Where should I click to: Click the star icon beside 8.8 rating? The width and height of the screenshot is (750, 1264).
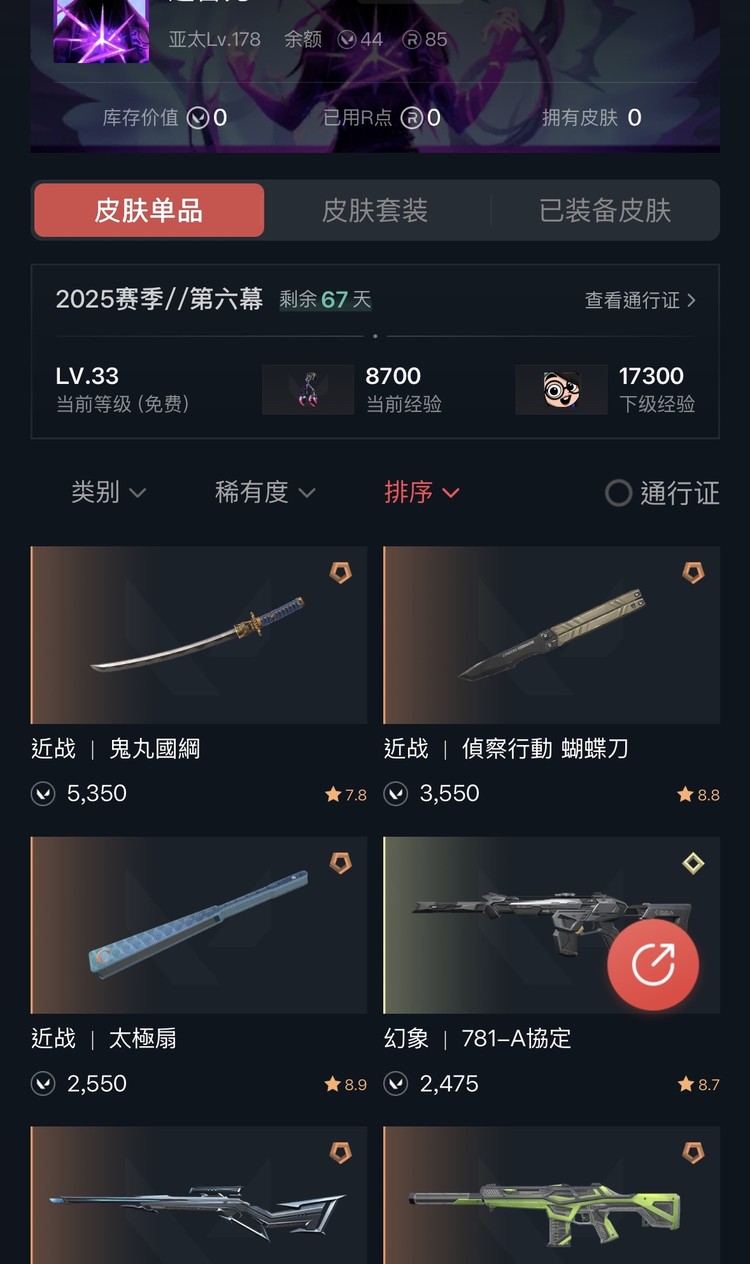[684, 793]
